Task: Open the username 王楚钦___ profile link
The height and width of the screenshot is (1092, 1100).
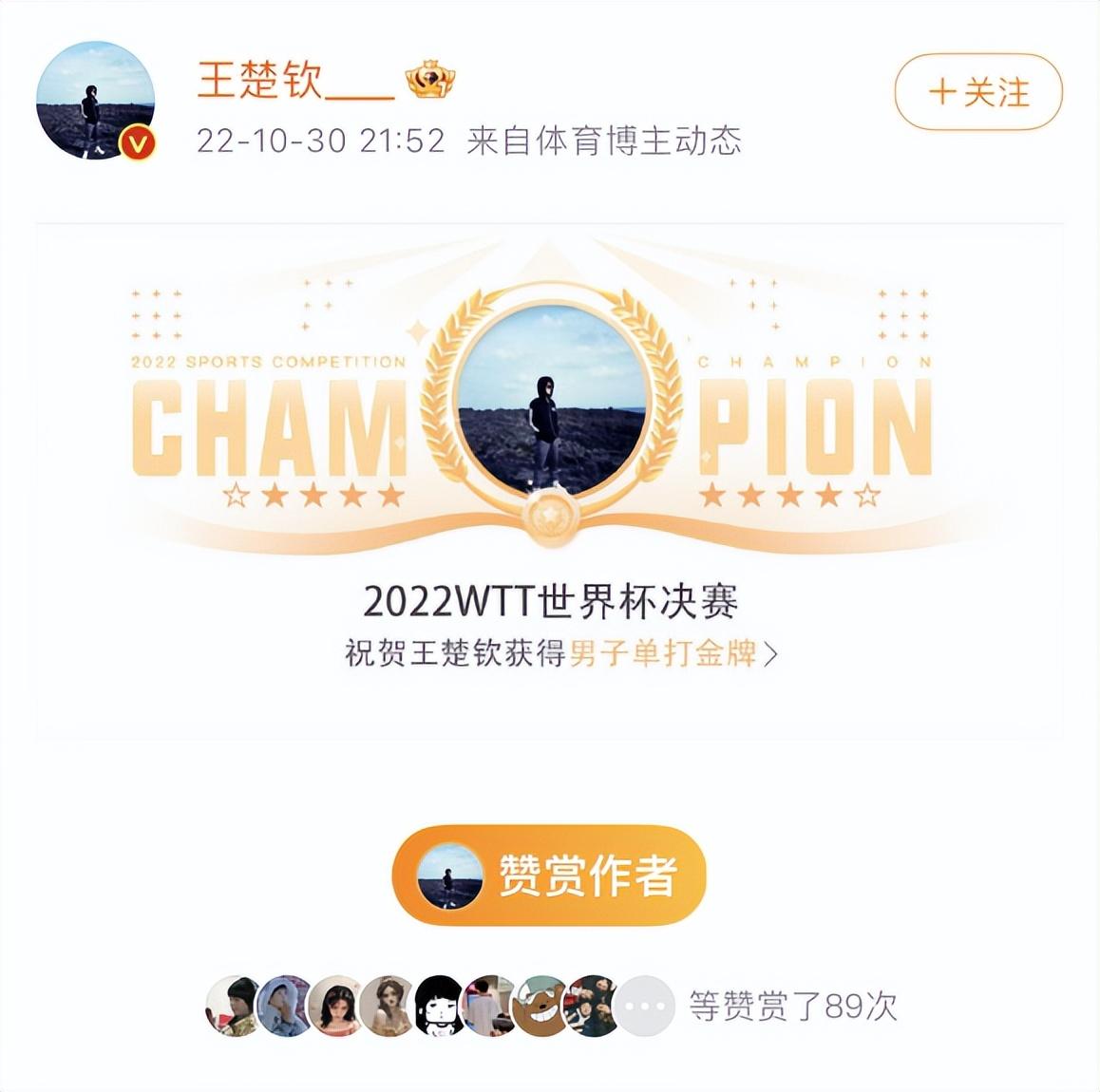Action: pos(294,80)
